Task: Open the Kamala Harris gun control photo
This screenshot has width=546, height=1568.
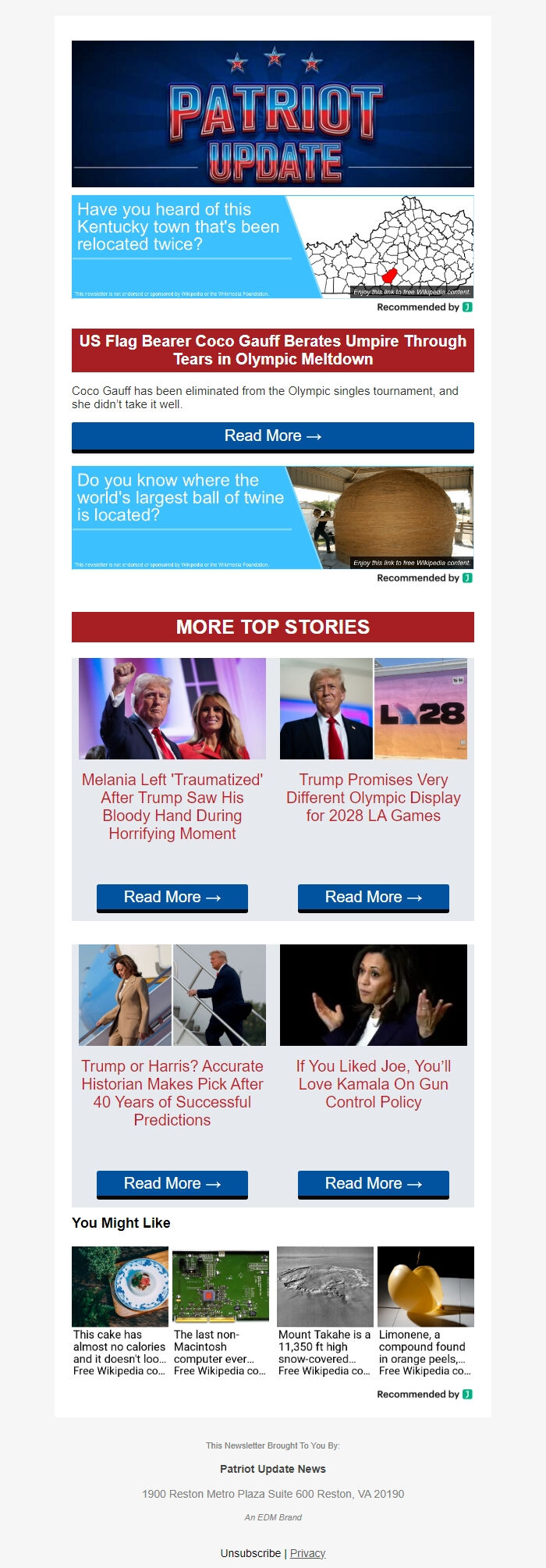Action: pyautogui.click(x=373, y=995)
